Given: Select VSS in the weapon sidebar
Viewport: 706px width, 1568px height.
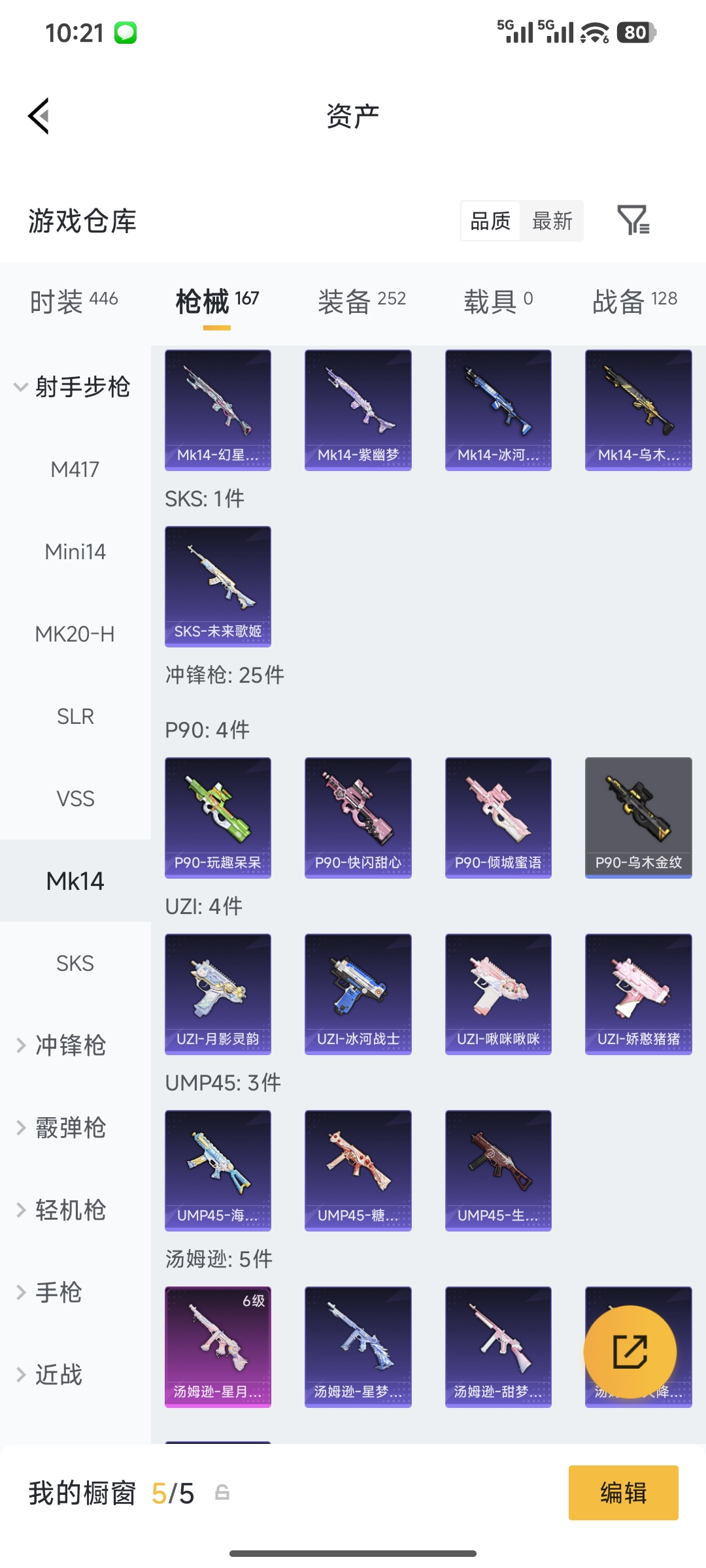Looking at the screenshot, I should point(75,798).
